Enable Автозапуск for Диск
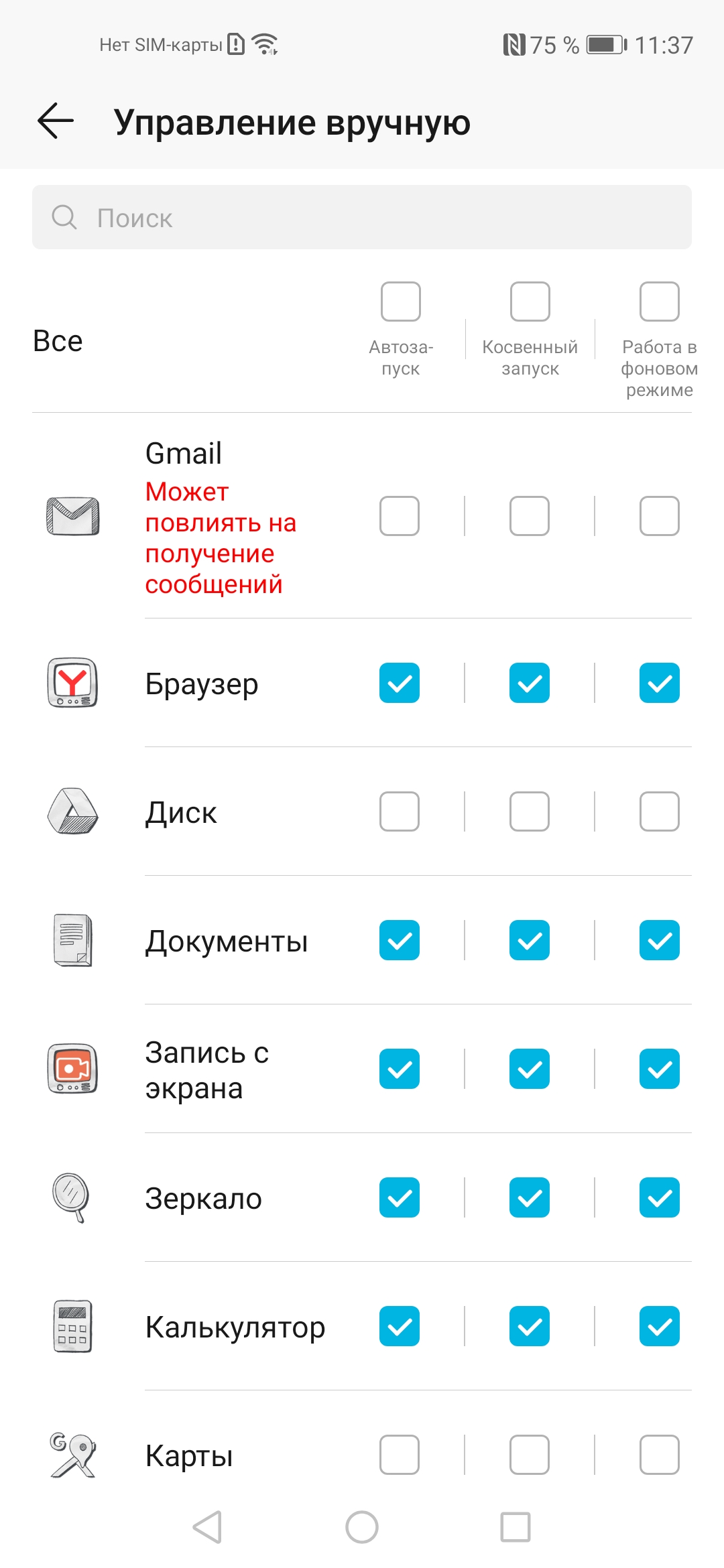The height and width of the screenshot is (1568, 724). (400, 811)
